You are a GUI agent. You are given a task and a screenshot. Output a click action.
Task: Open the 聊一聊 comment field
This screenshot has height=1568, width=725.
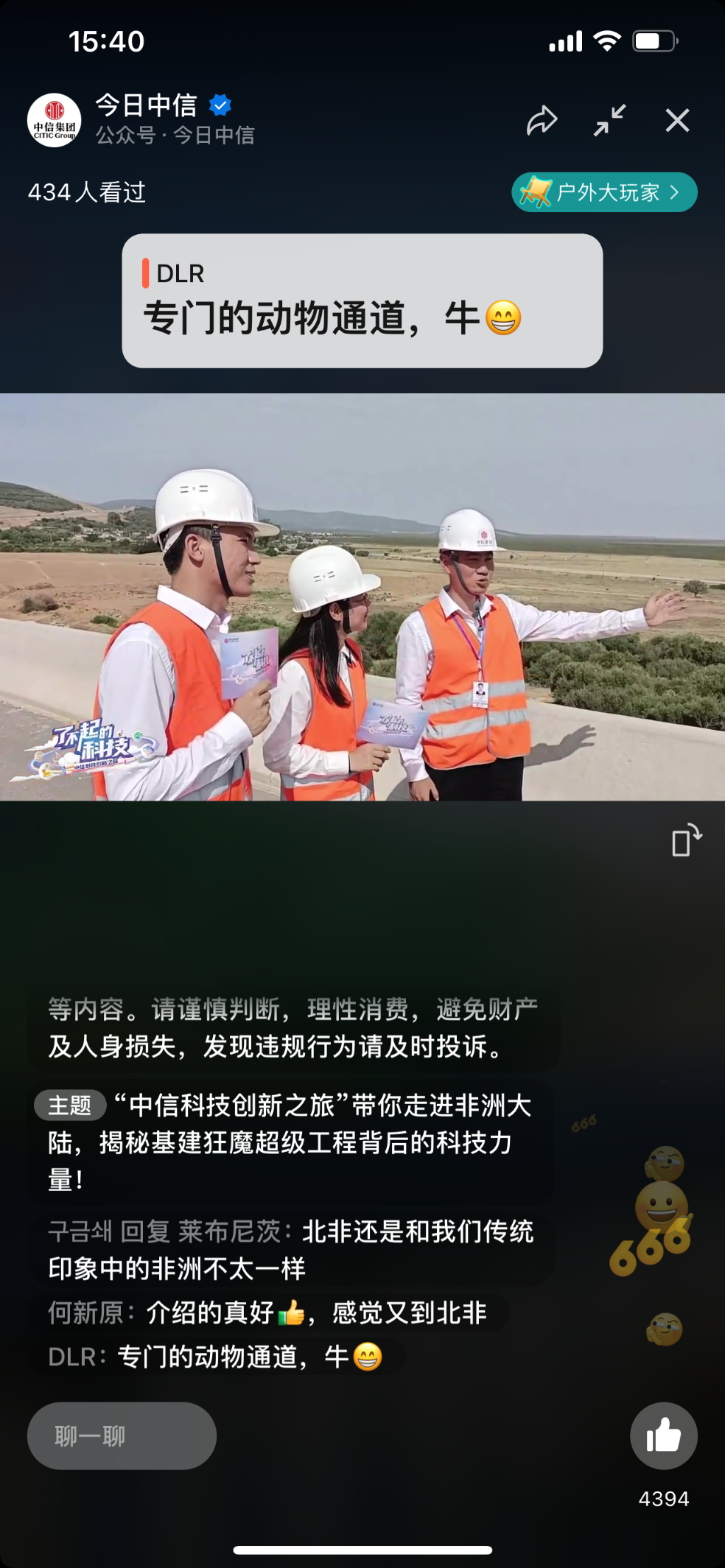point(122,1435)
